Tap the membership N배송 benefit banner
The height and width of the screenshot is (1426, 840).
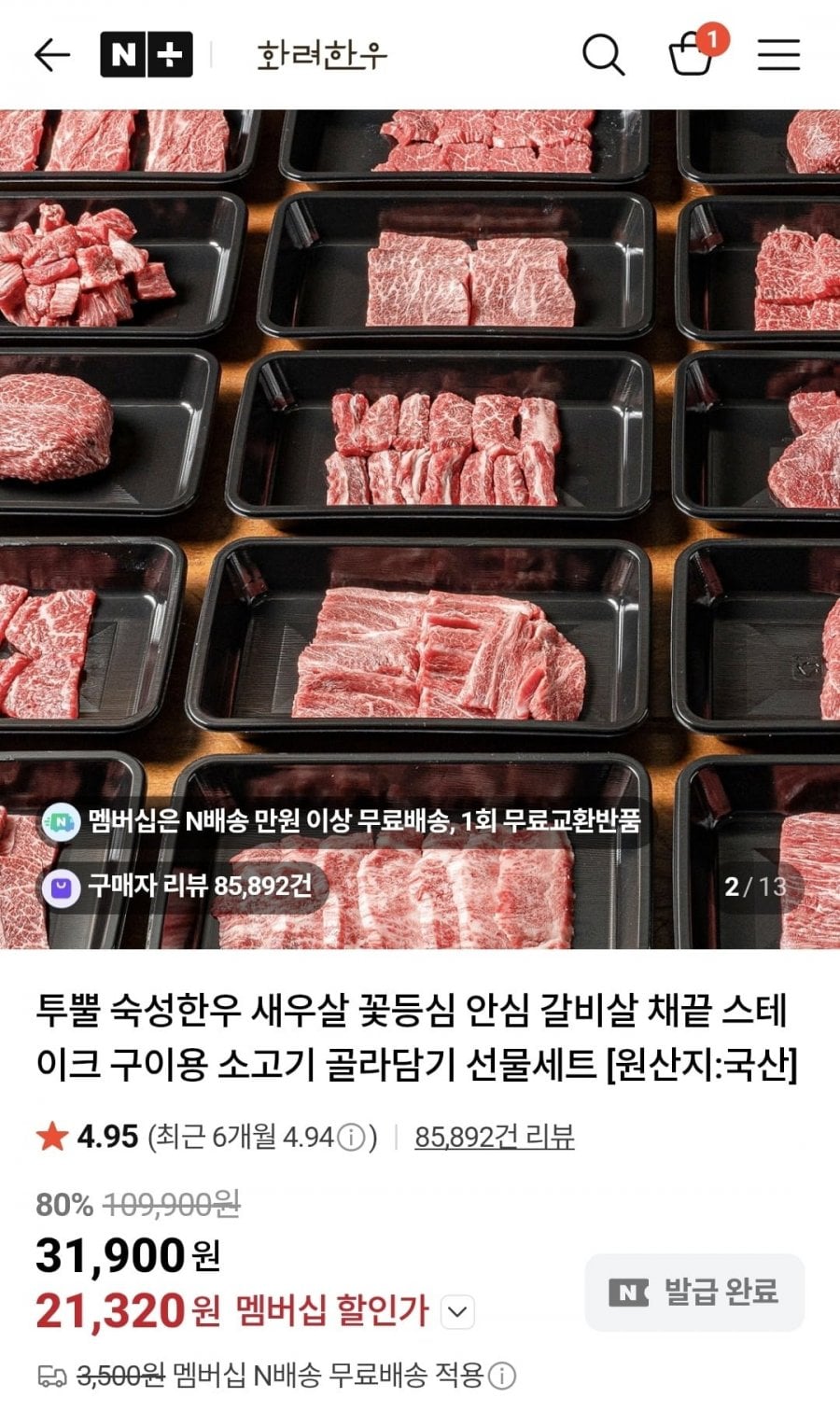pos(345,822)
